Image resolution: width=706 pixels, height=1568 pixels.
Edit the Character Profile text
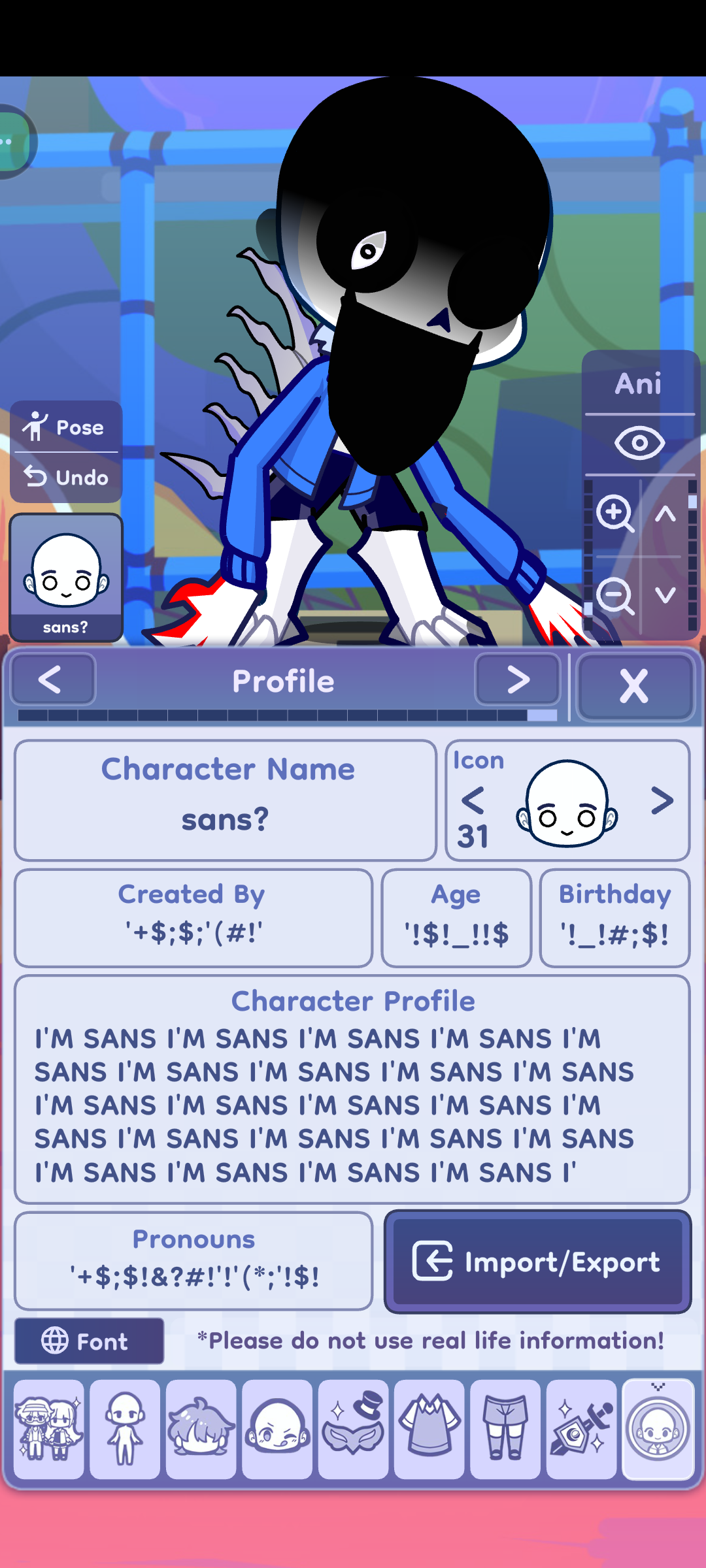pyautogui.click(x=352, y=1104)
